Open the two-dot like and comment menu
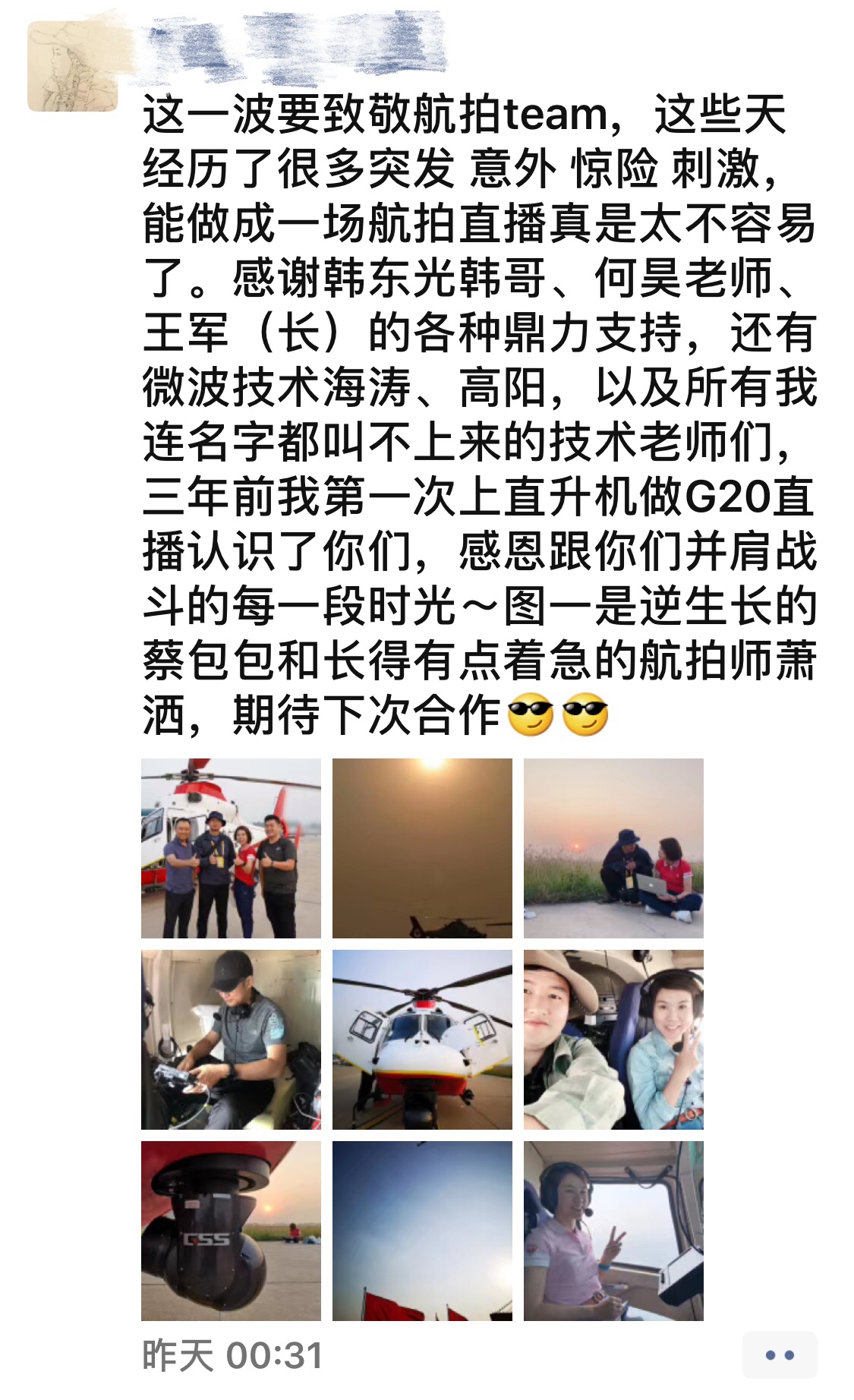The height and width of the screenshot is (1400, 854). click(780, 1354)
